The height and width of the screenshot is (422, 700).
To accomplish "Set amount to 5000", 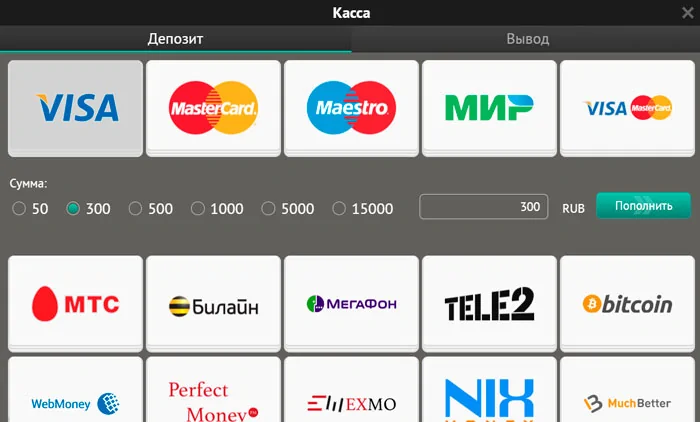I will click(268, 209).
